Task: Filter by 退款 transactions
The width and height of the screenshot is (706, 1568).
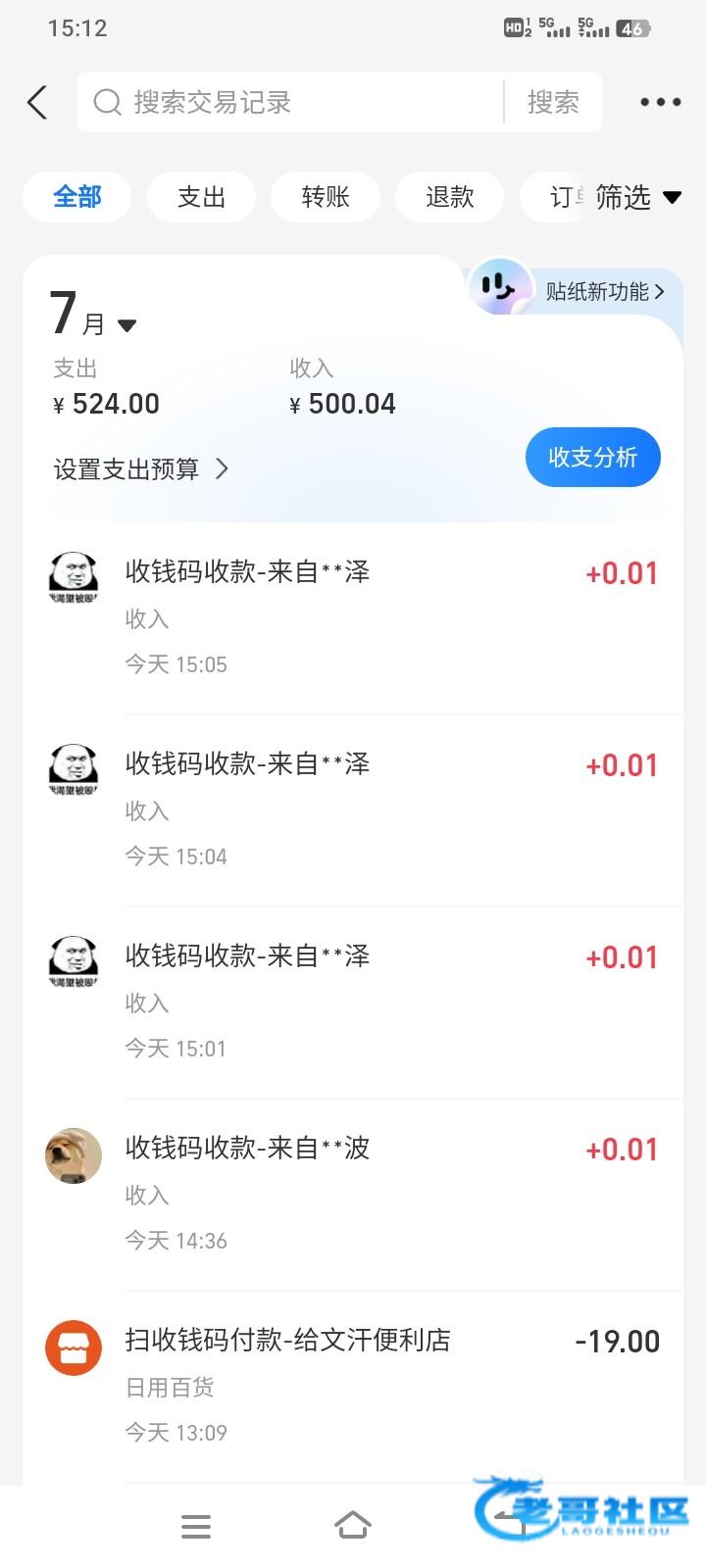Action: (x=449, y=197)
